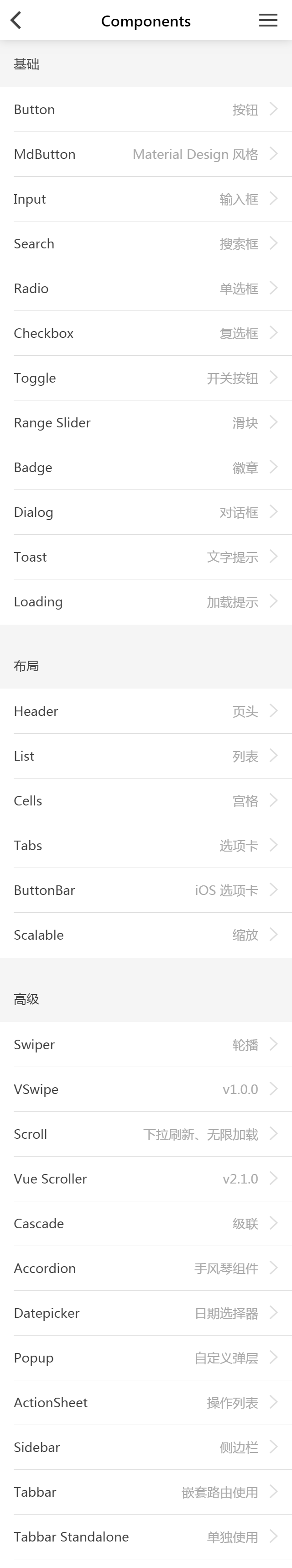292x1568 pixels.
Task: Select the Cells layout item
Action: 146,801
